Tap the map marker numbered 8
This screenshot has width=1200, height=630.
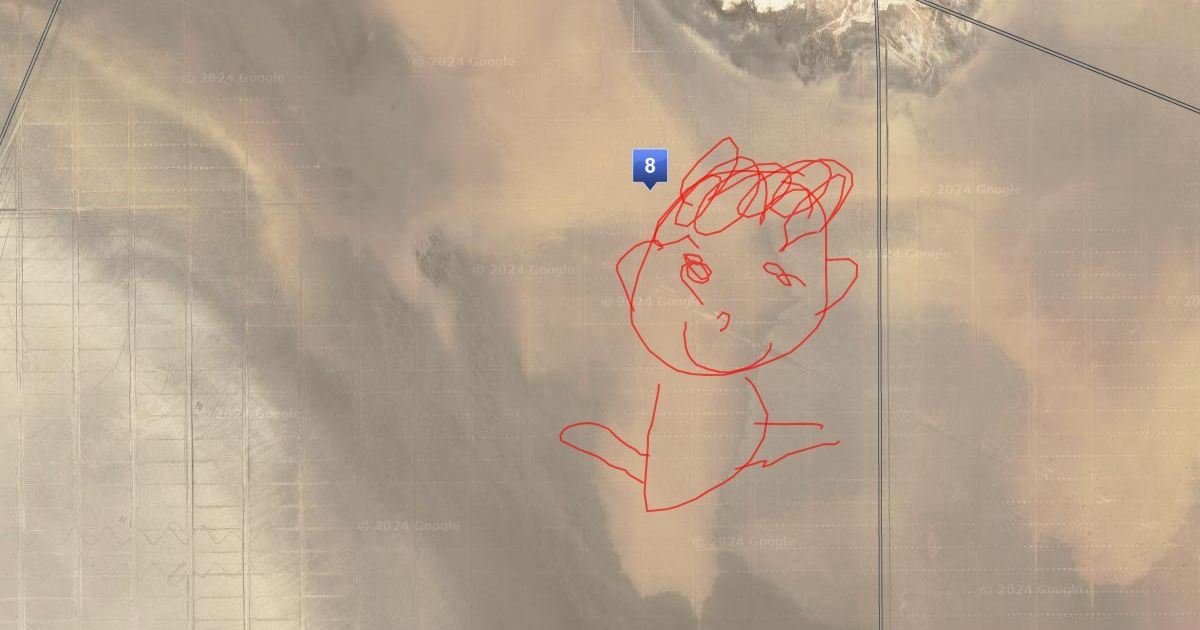pyautogui.click(x=649, y=166)
